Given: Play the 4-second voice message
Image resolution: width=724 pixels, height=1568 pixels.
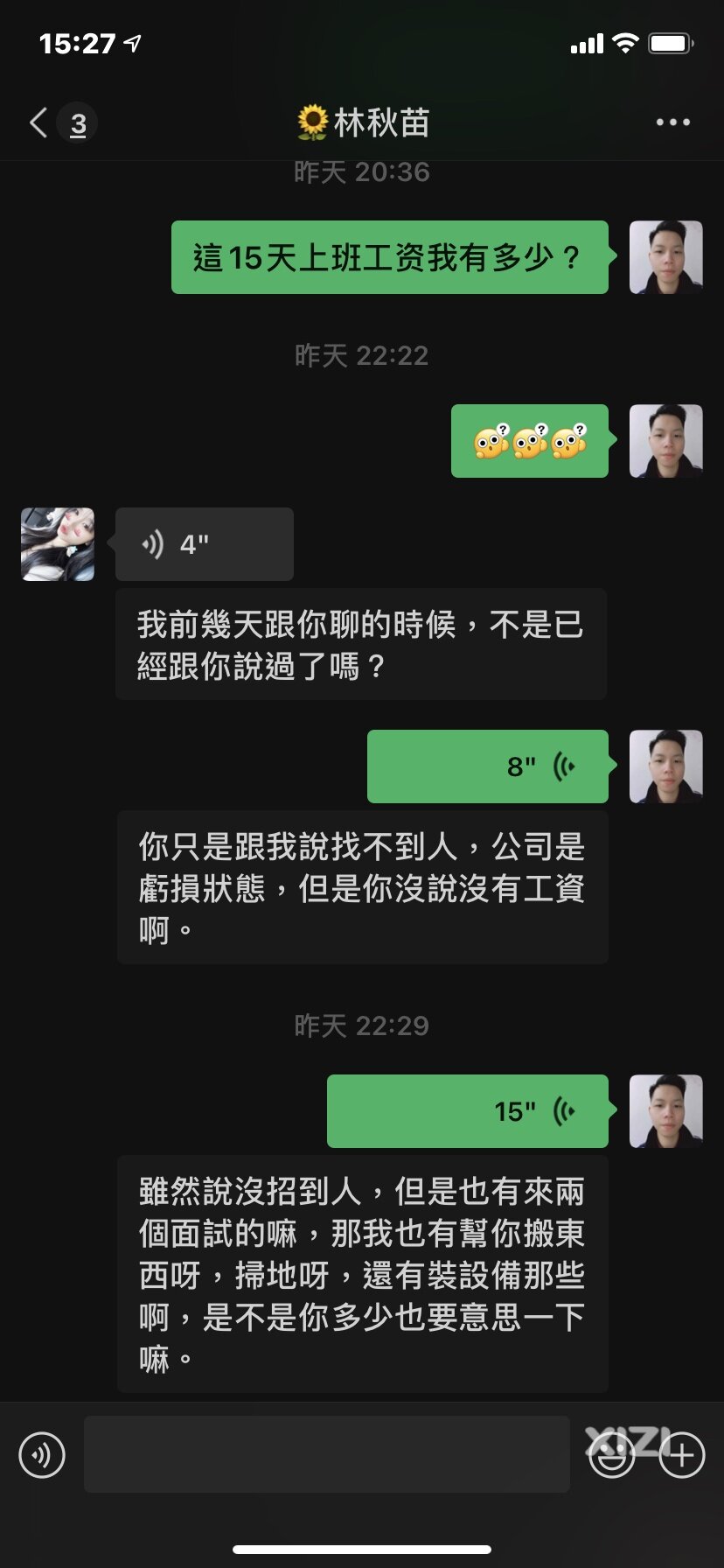Looking at the screenshot, I should 204,544.
